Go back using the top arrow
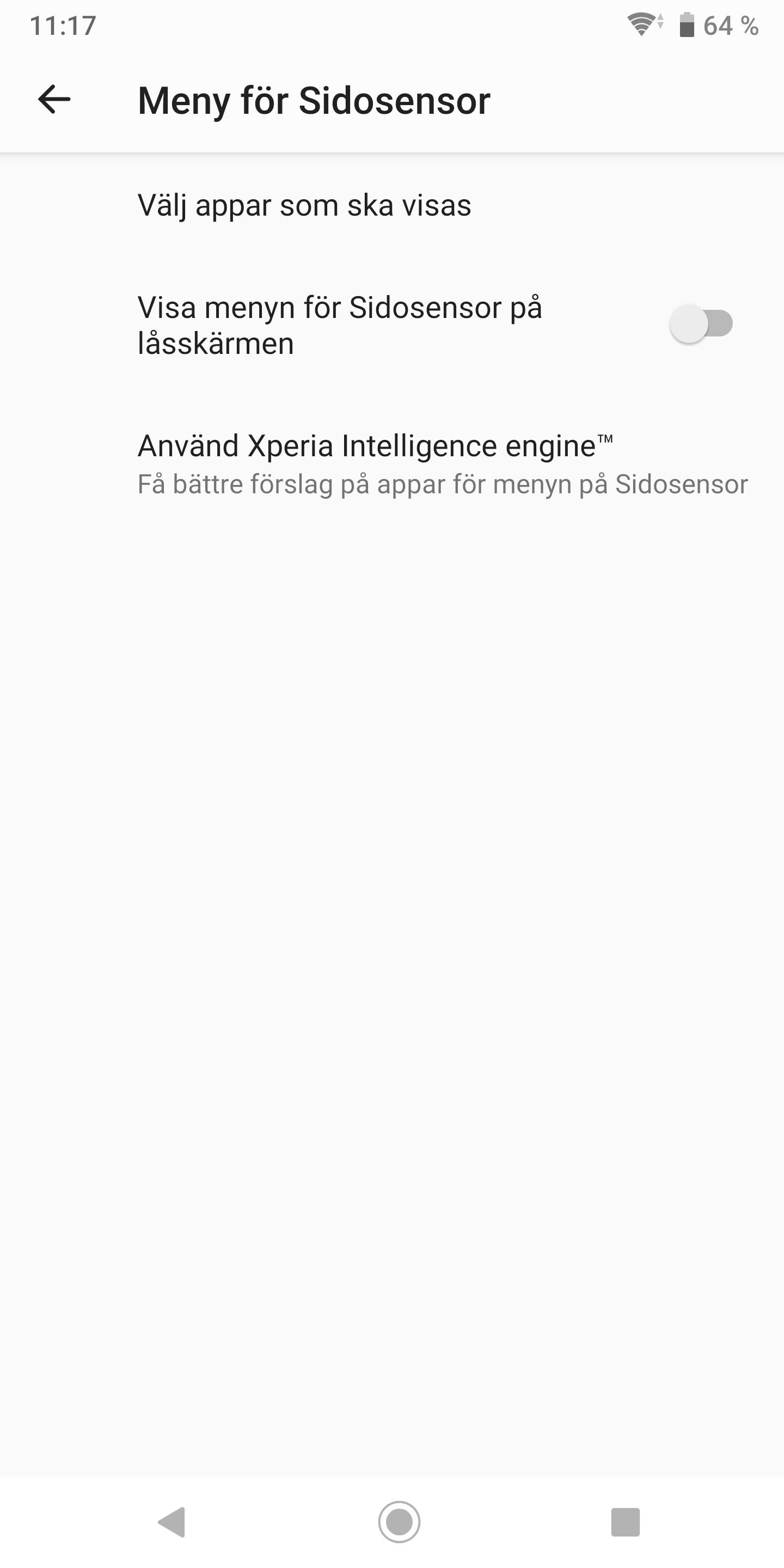This screenshot has height=1568, width=784. [54, 99]
